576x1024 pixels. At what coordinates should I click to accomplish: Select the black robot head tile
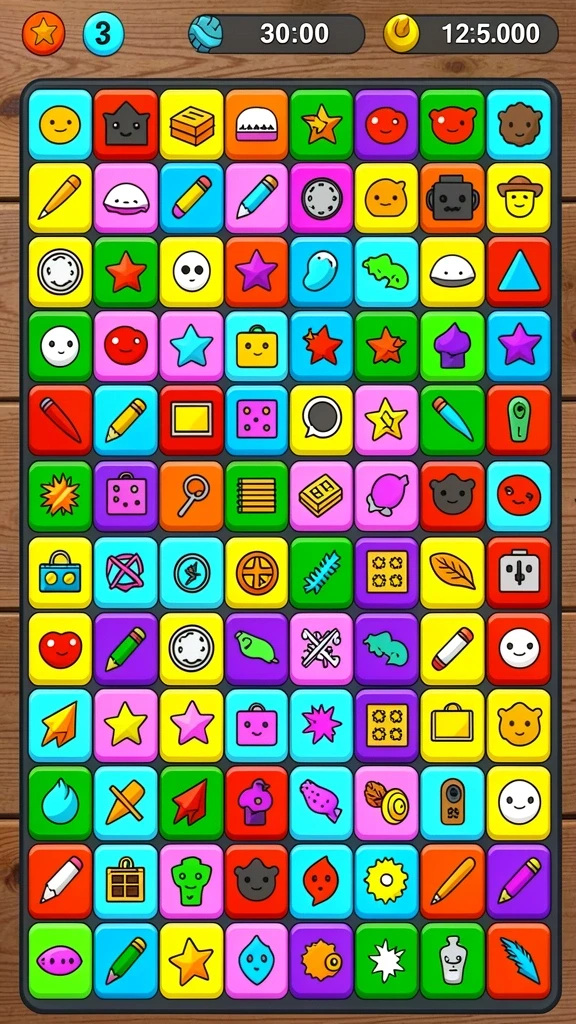453,198
